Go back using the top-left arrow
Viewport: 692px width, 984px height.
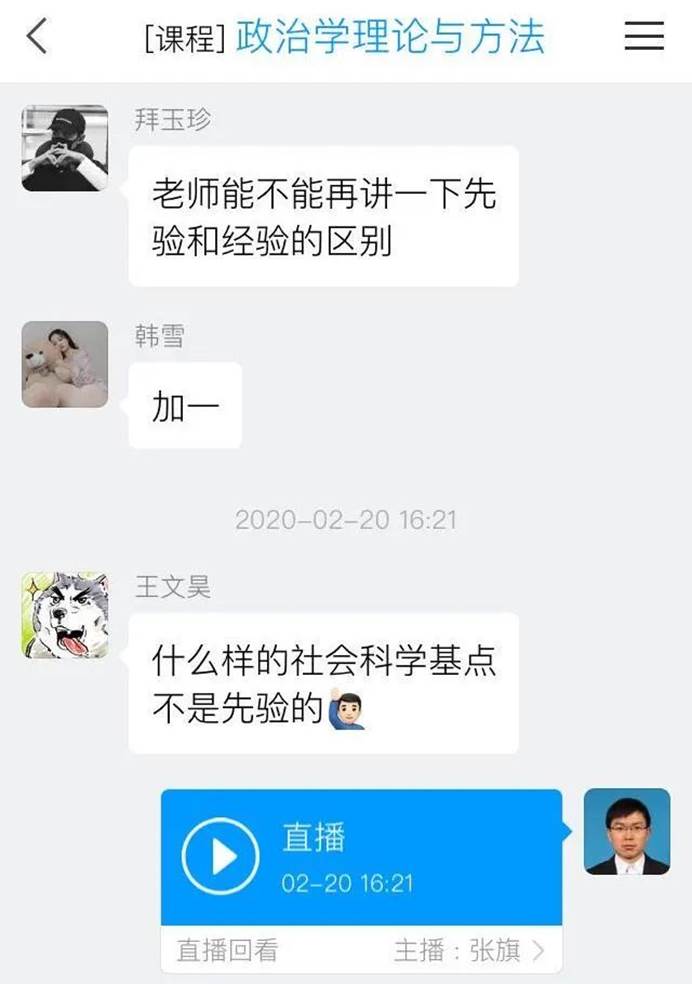(37, 37)
